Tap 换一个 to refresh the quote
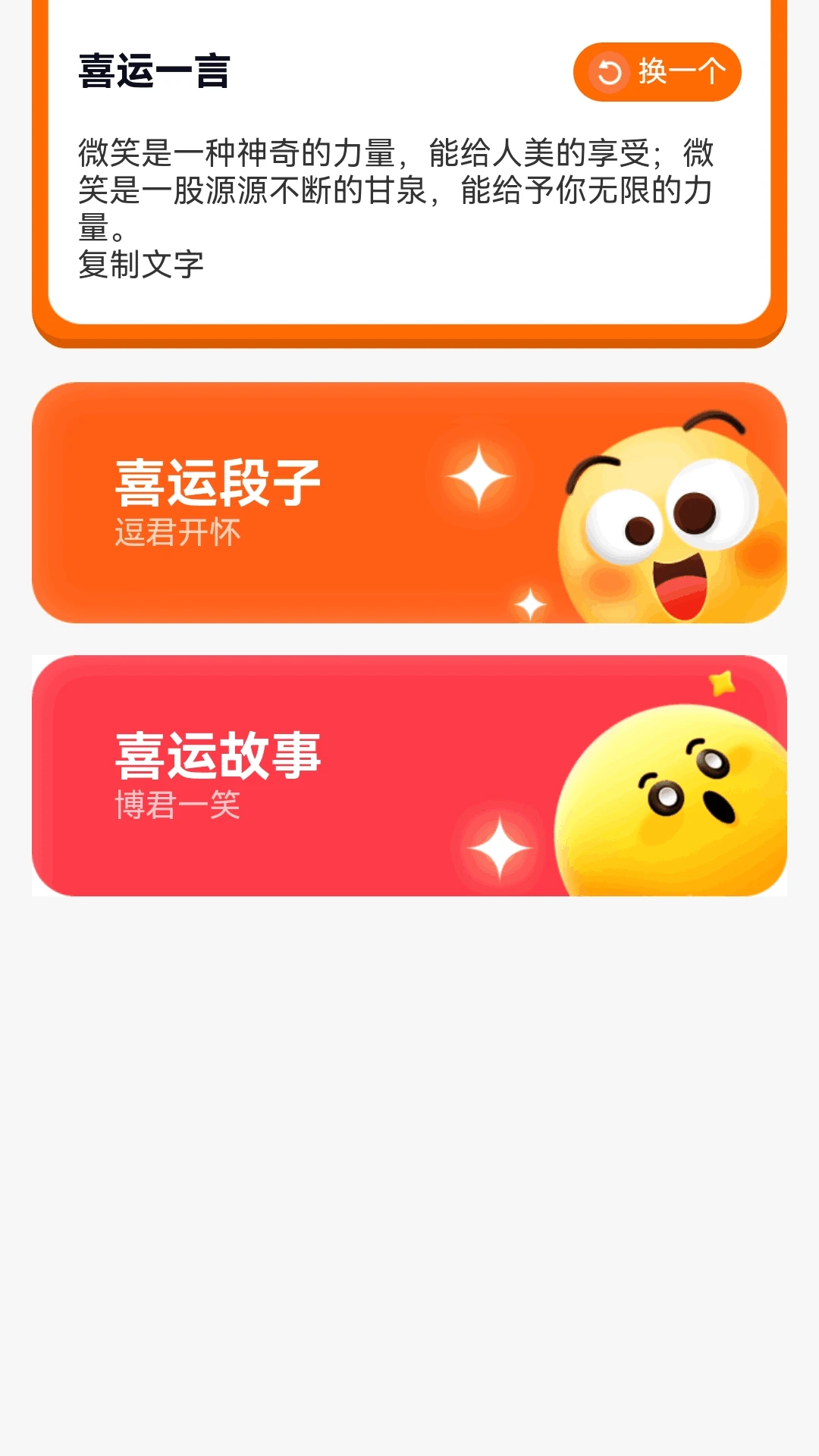This screenshot has height=1456, width=819. point(657,72)
